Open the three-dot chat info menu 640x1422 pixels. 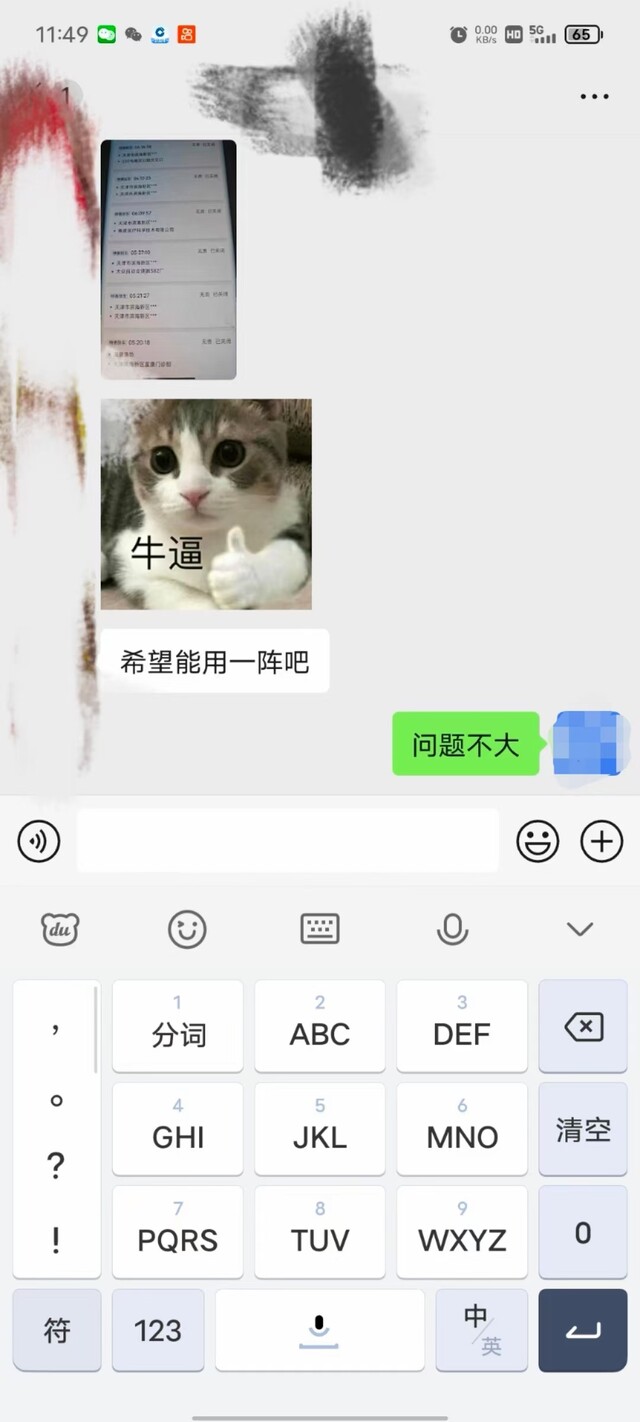tap(594, 97)
